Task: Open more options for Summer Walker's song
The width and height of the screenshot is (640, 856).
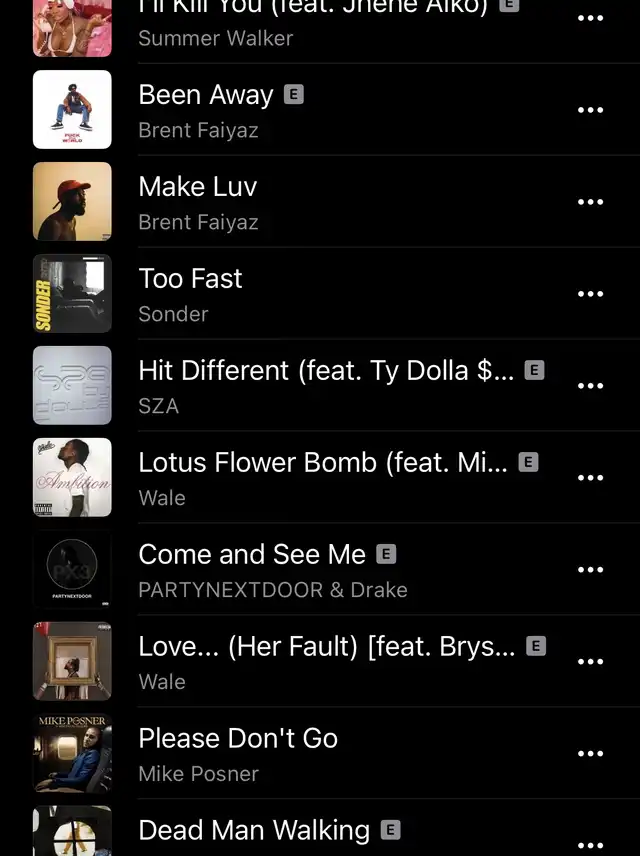Action: click(x=591, y=18)
